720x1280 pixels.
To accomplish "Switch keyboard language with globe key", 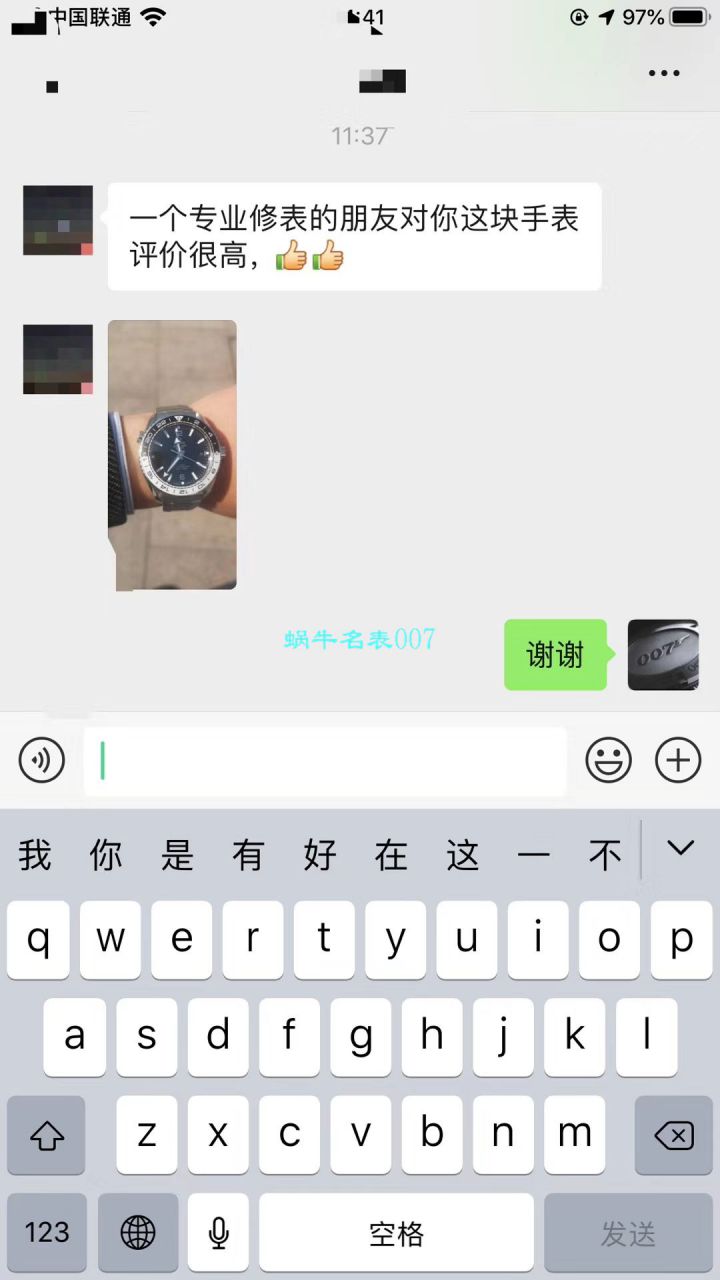I will click(138, 1233).
